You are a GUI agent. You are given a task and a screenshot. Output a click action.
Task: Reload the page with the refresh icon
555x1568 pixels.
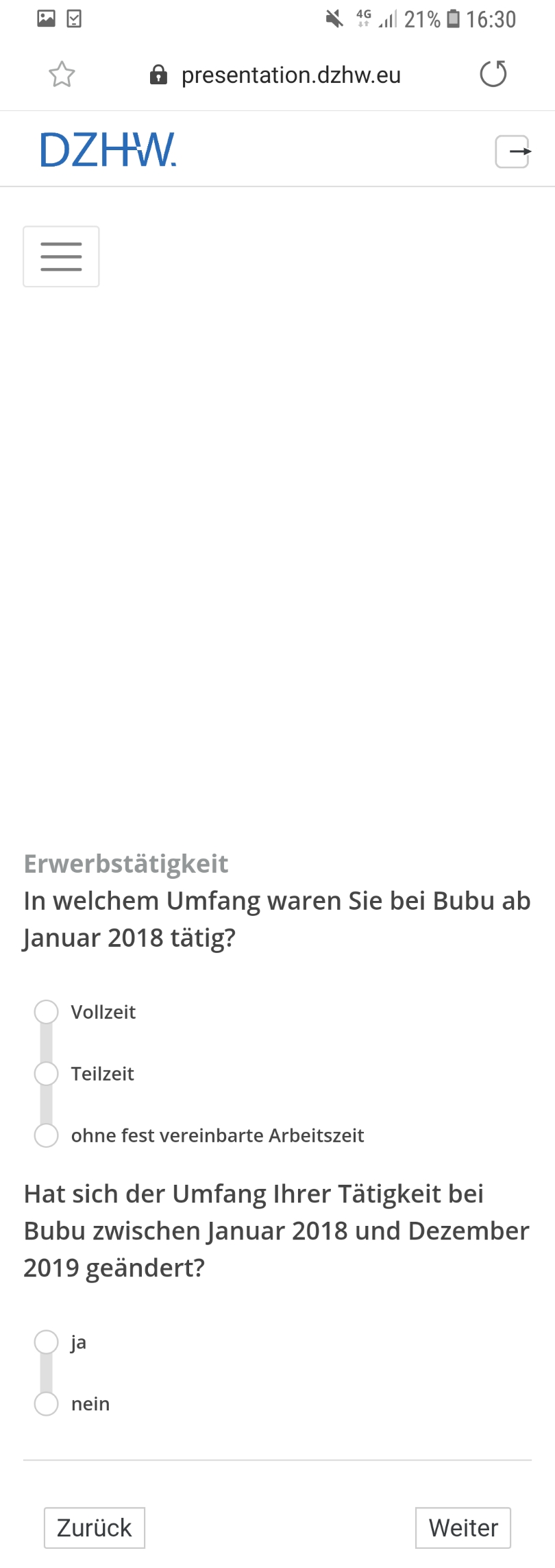[493, 73]
